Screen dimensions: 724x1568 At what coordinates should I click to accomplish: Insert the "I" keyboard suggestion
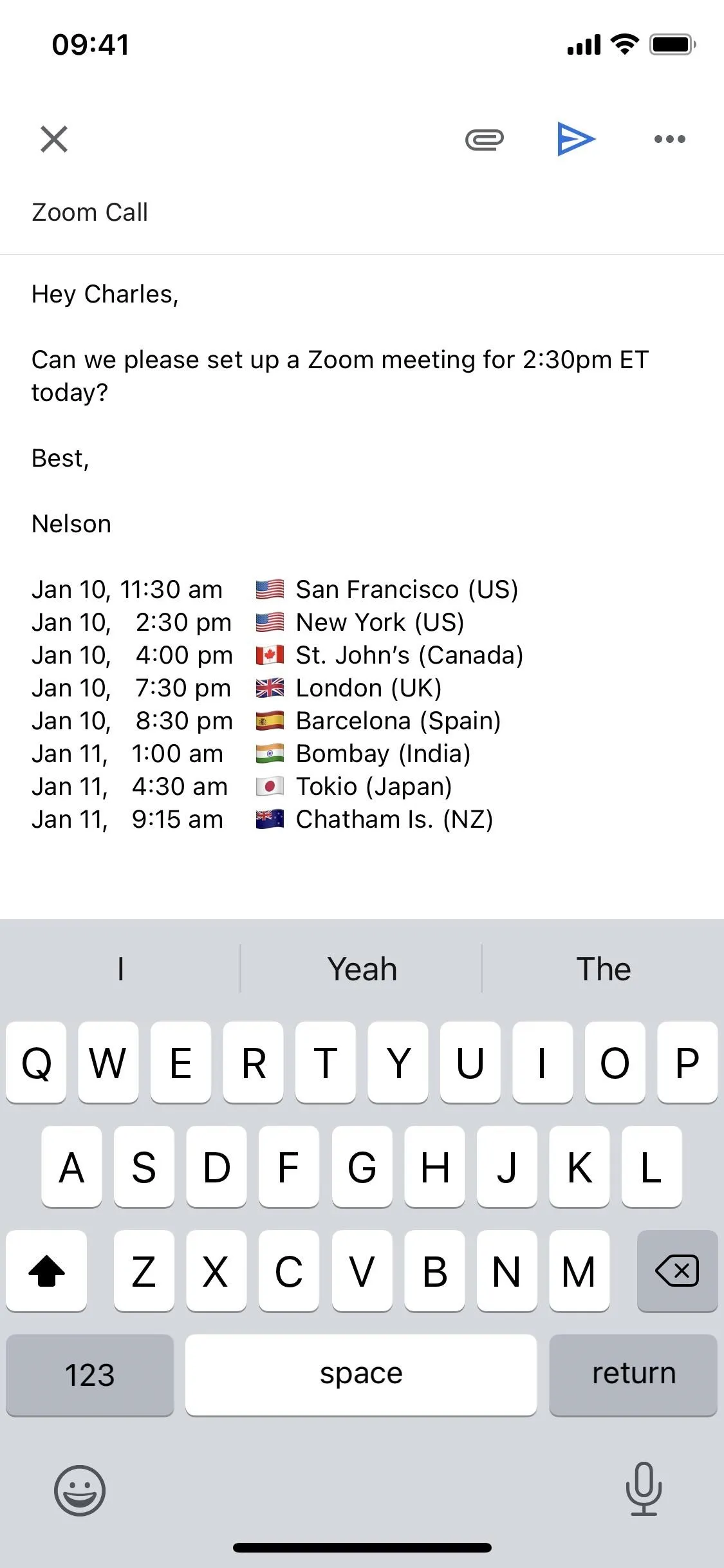pos(120,969)
